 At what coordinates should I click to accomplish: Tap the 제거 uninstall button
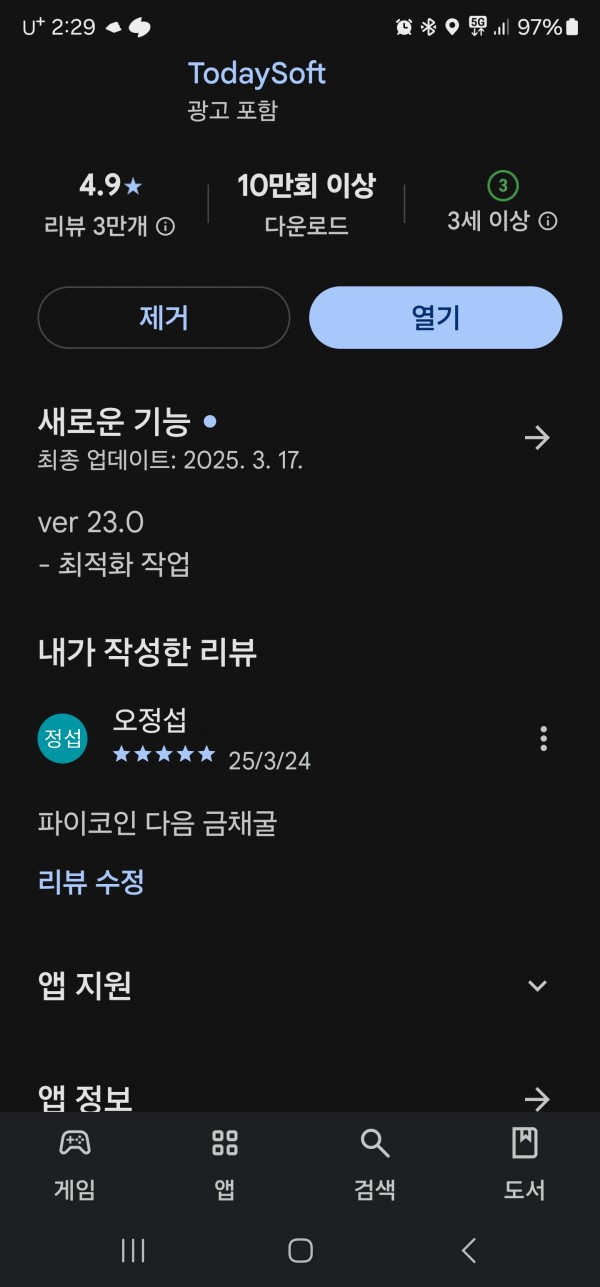[x=164, y=318]
